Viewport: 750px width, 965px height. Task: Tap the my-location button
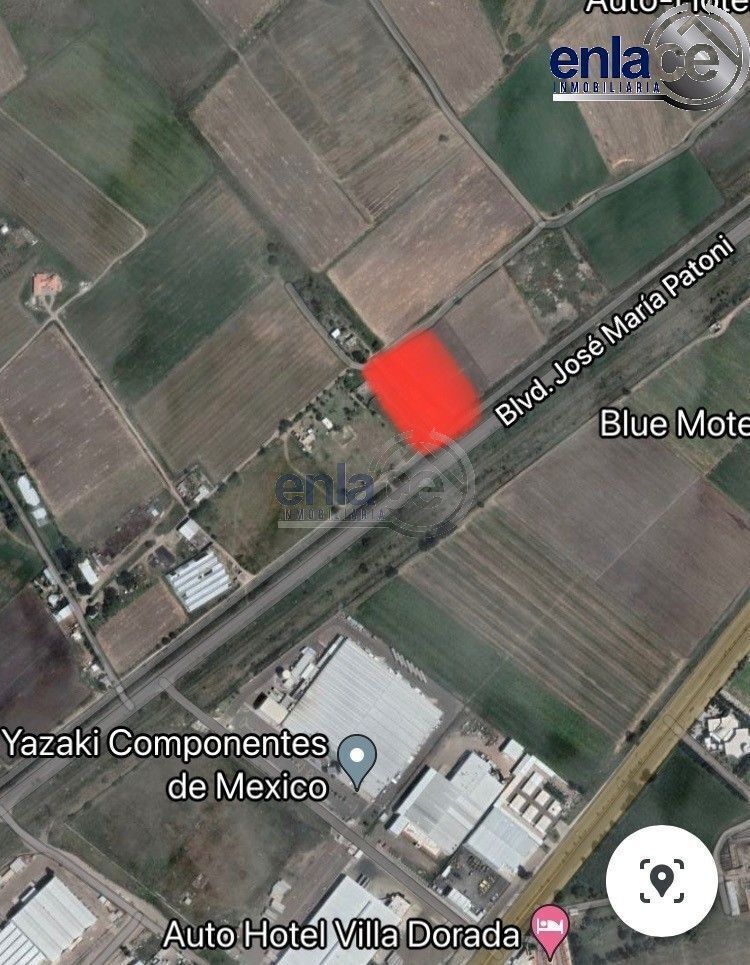[661, 880]
